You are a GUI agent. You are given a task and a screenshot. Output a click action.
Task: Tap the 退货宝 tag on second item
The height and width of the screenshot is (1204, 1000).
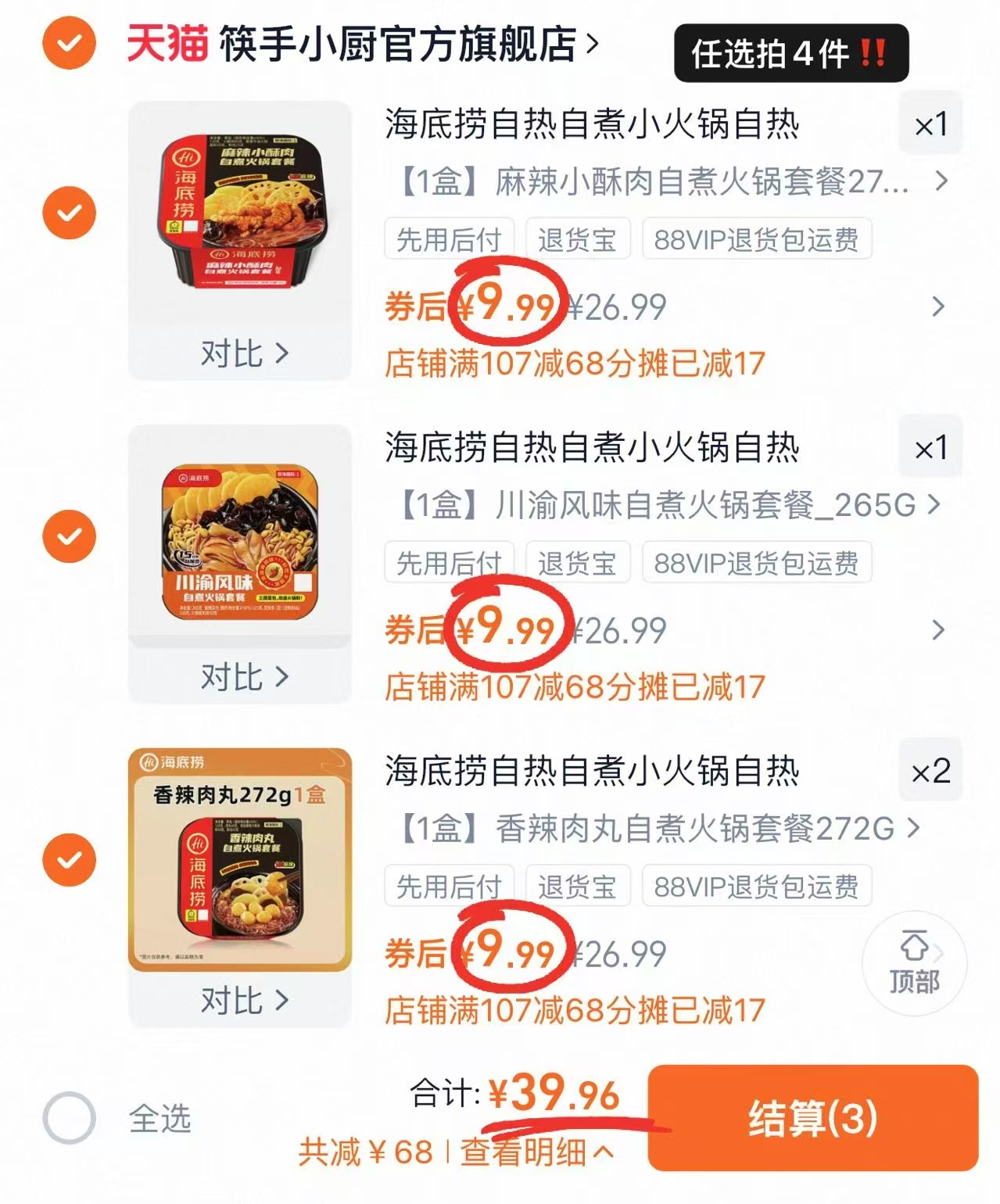point(578,562)
